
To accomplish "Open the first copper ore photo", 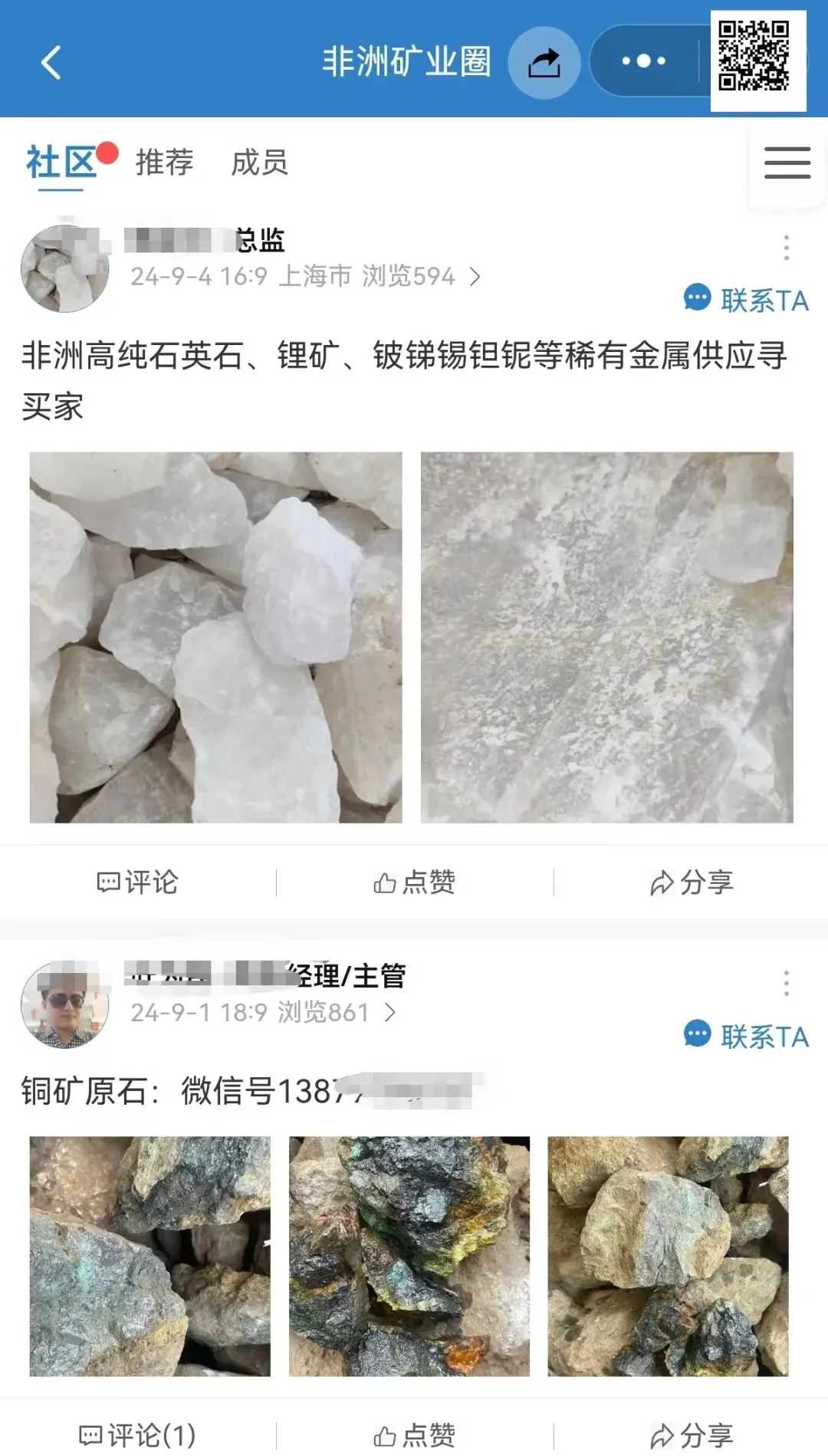I will [x=149, y=1256].
